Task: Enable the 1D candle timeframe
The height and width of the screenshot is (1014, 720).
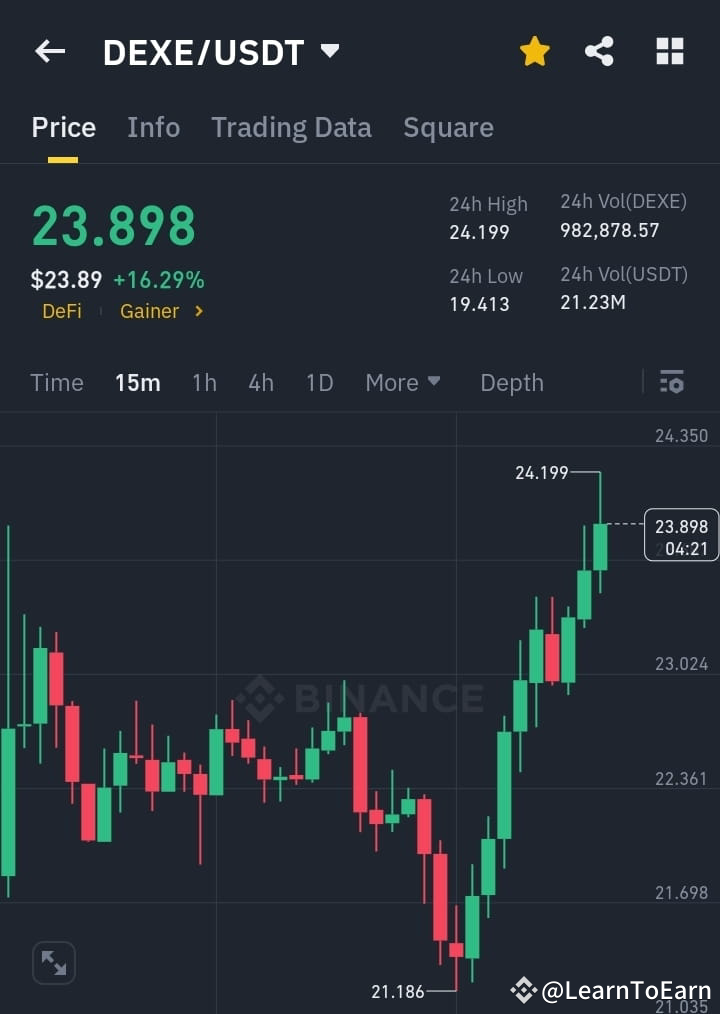Action: point(319,382)
